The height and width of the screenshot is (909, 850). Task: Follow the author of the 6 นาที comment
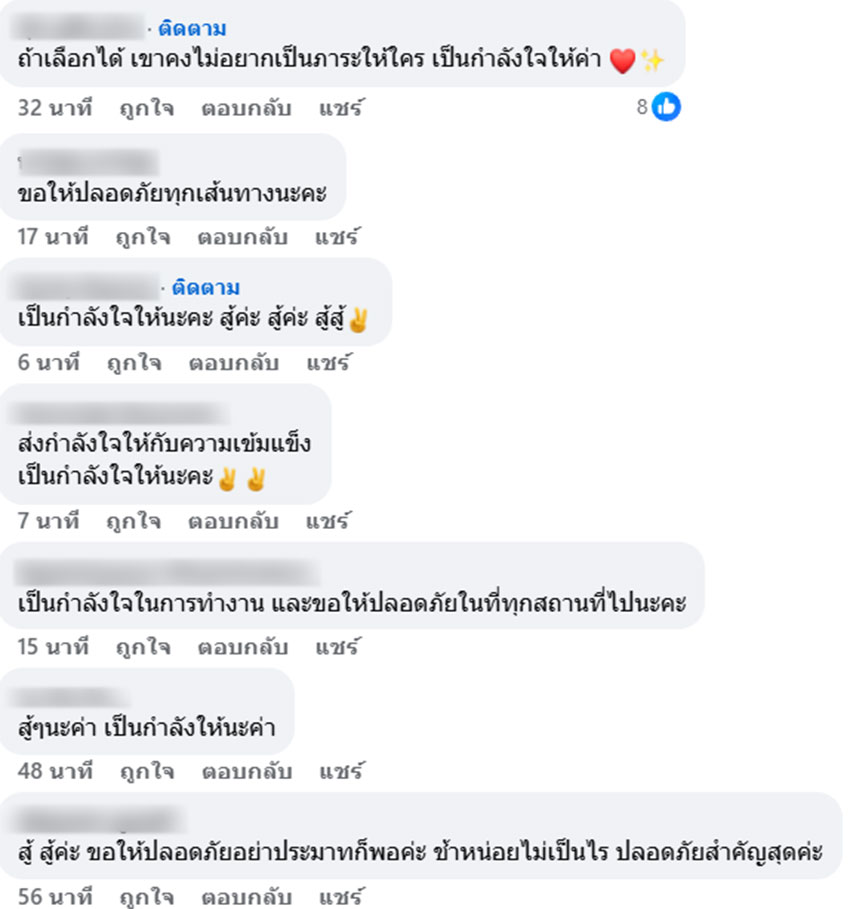coord(206,288)
